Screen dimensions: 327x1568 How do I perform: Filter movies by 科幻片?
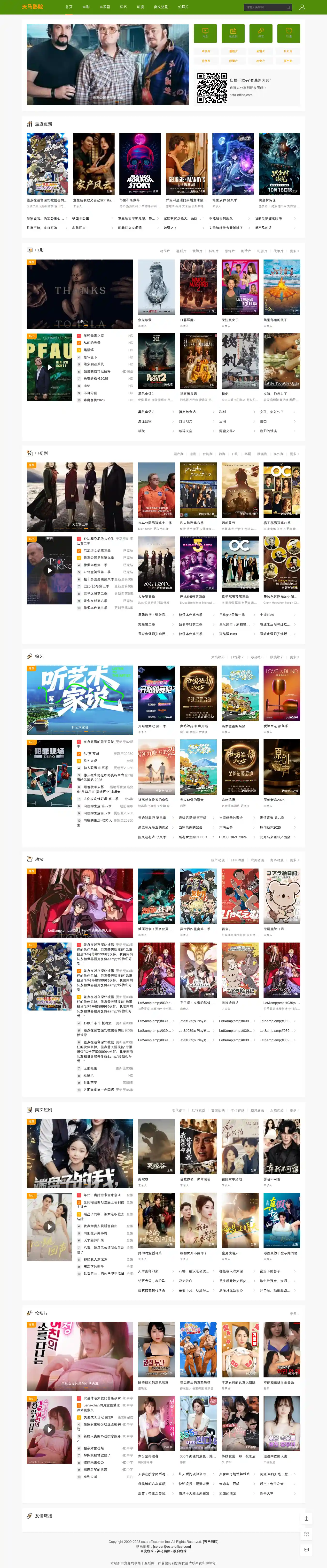[x=214, y=251]
